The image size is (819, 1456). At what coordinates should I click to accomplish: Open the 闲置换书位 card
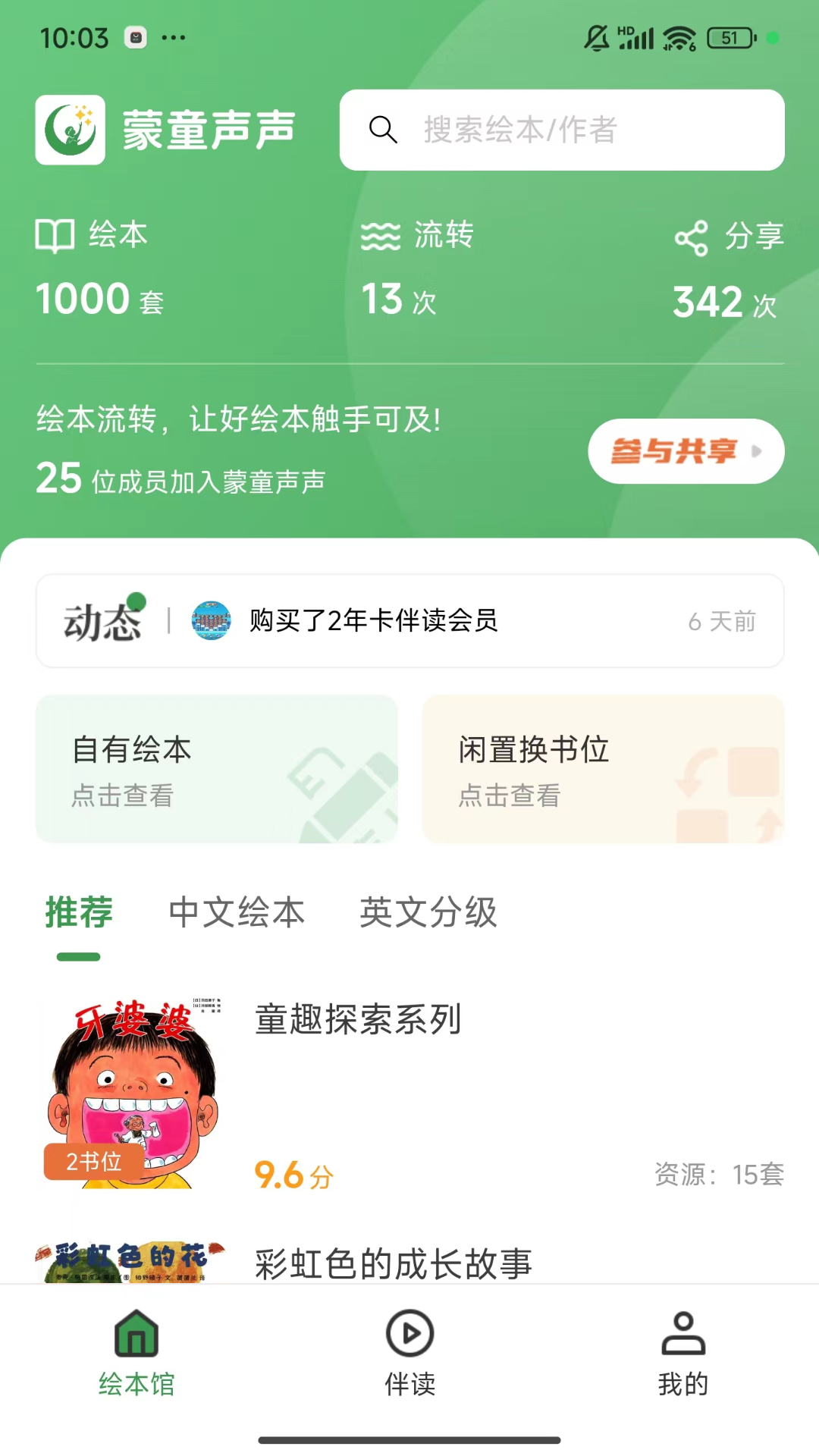(603, 769)
